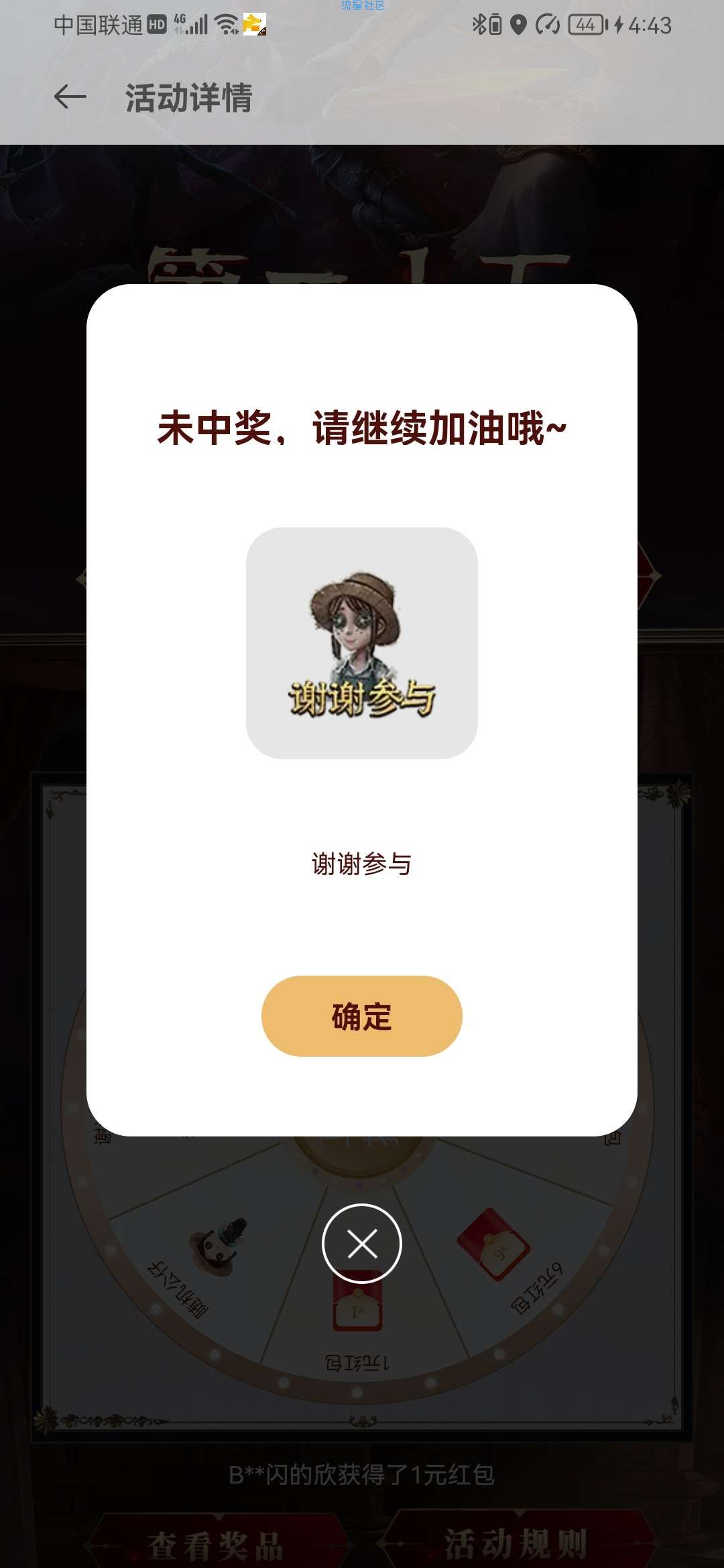Close the lottery result dialog

click(x=362, y=1244)
